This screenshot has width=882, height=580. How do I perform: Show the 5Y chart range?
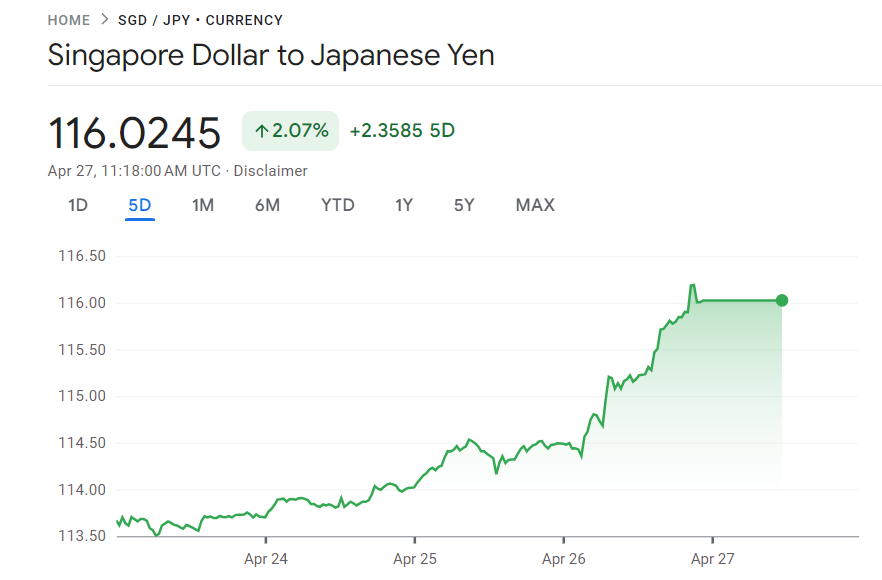[464, 205]
